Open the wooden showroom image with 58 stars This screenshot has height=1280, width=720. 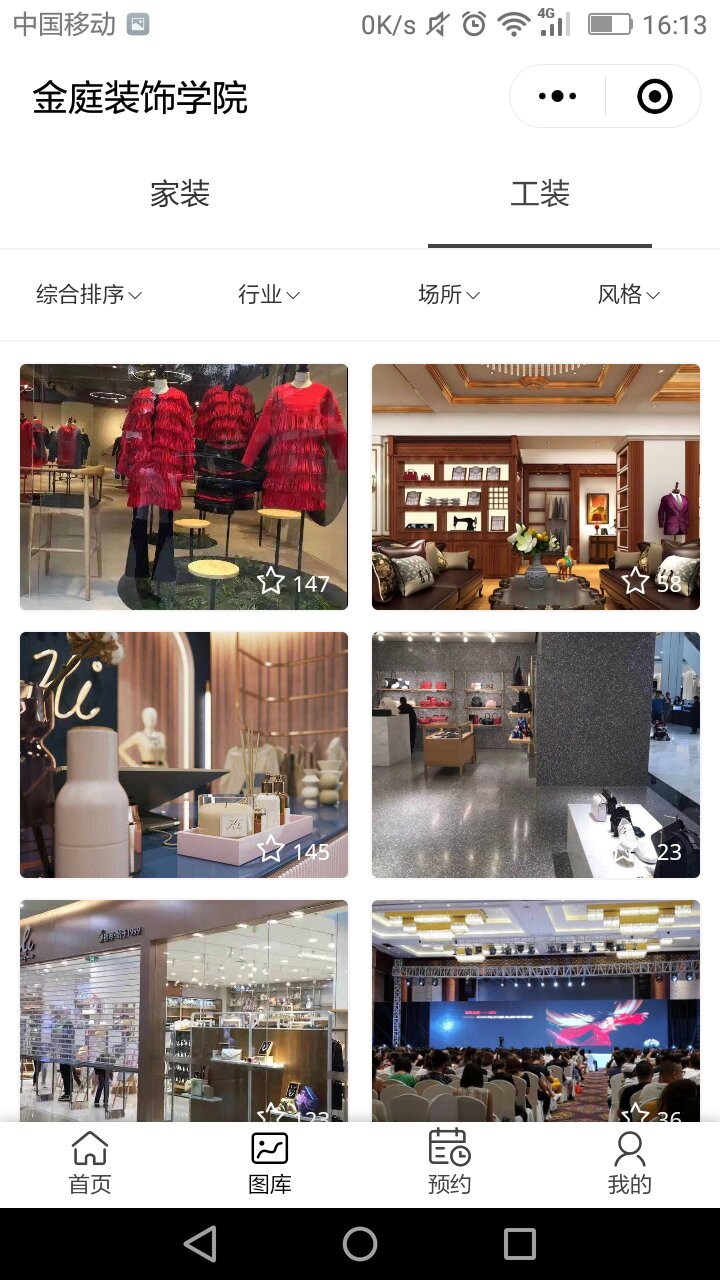pos(536,487)
